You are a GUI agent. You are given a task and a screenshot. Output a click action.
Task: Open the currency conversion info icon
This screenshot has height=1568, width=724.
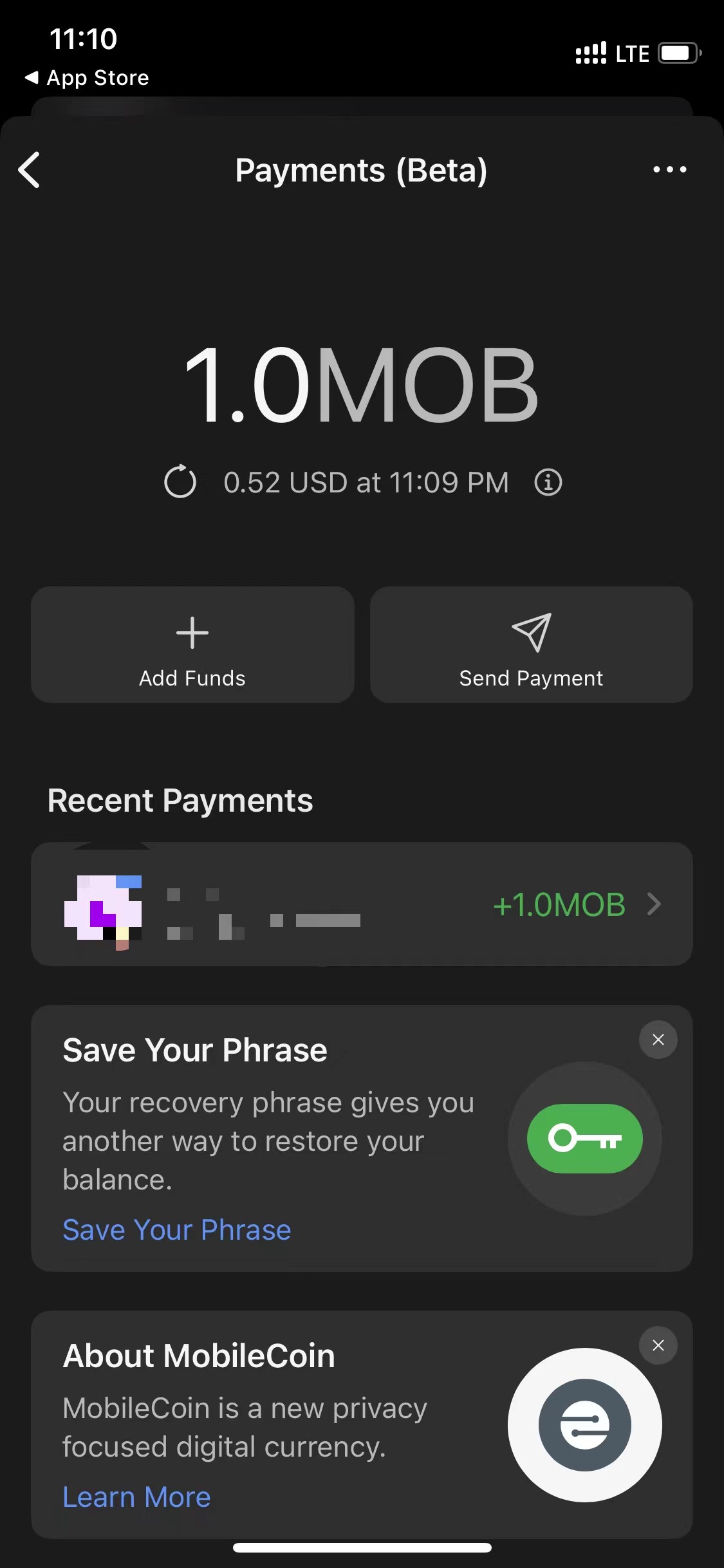click(x=548, y=482)
